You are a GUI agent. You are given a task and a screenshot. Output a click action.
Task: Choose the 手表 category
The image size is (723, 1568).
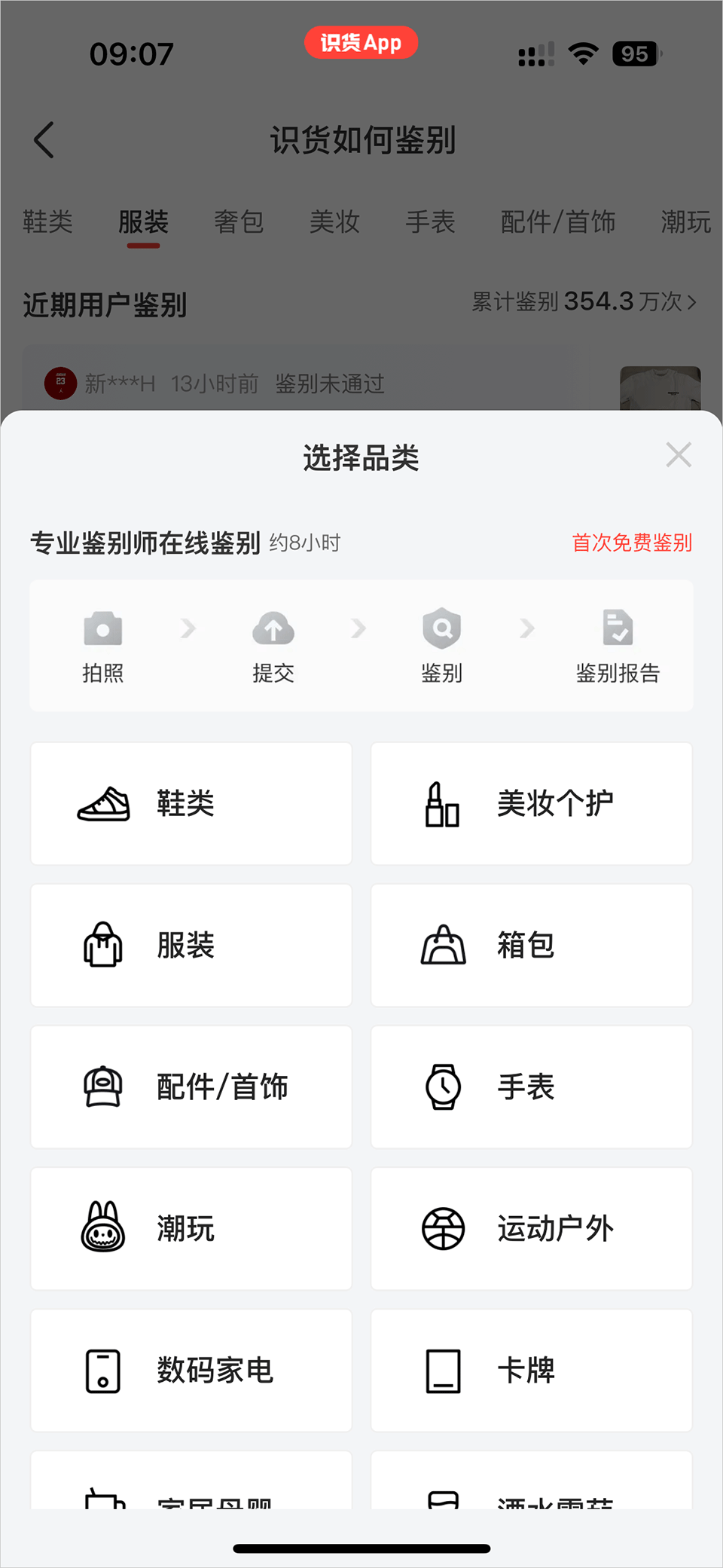coord(532,1087)
